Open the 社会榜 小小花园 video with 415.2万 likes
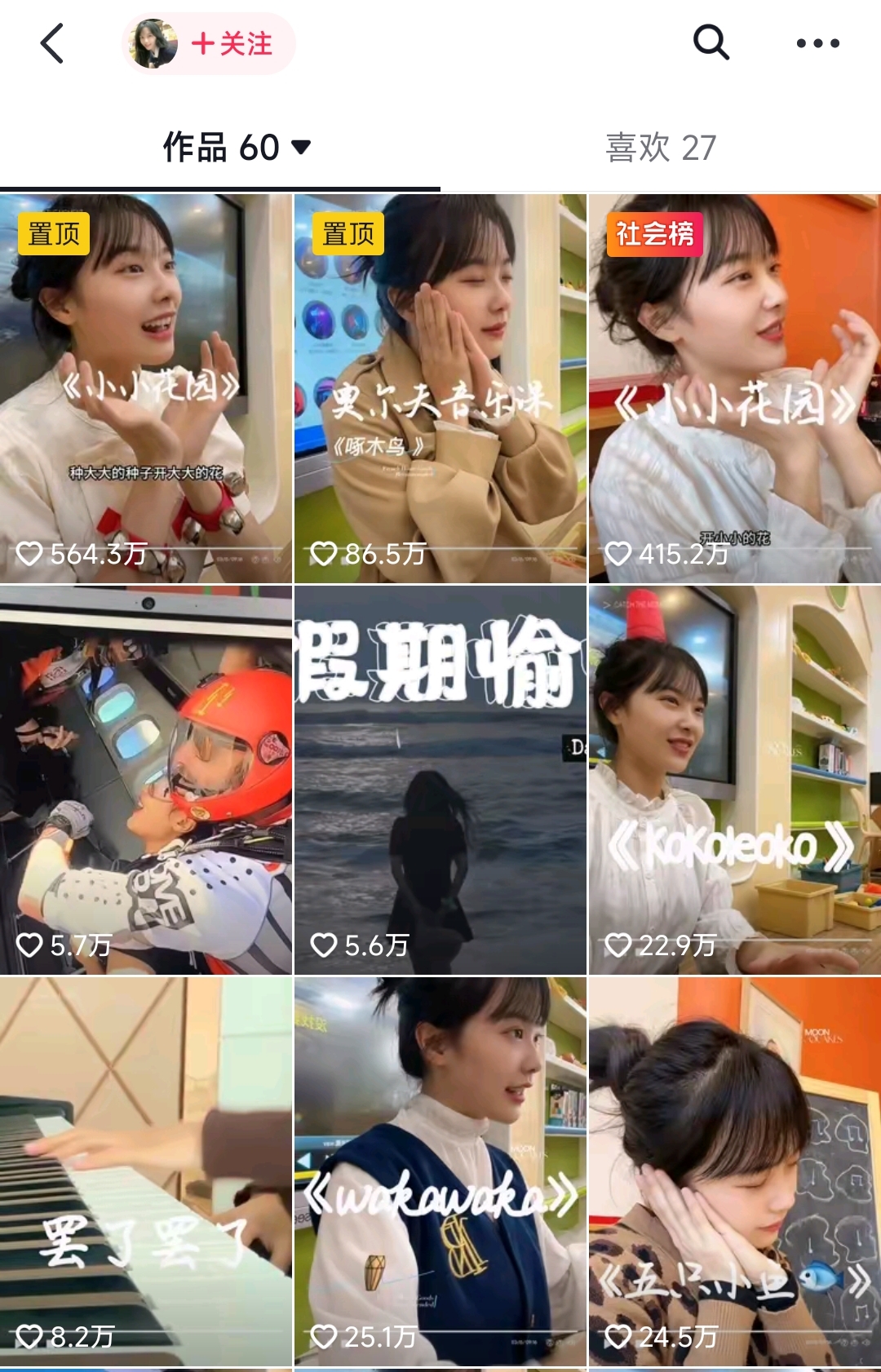881x1372 pixels. [734, 387]
